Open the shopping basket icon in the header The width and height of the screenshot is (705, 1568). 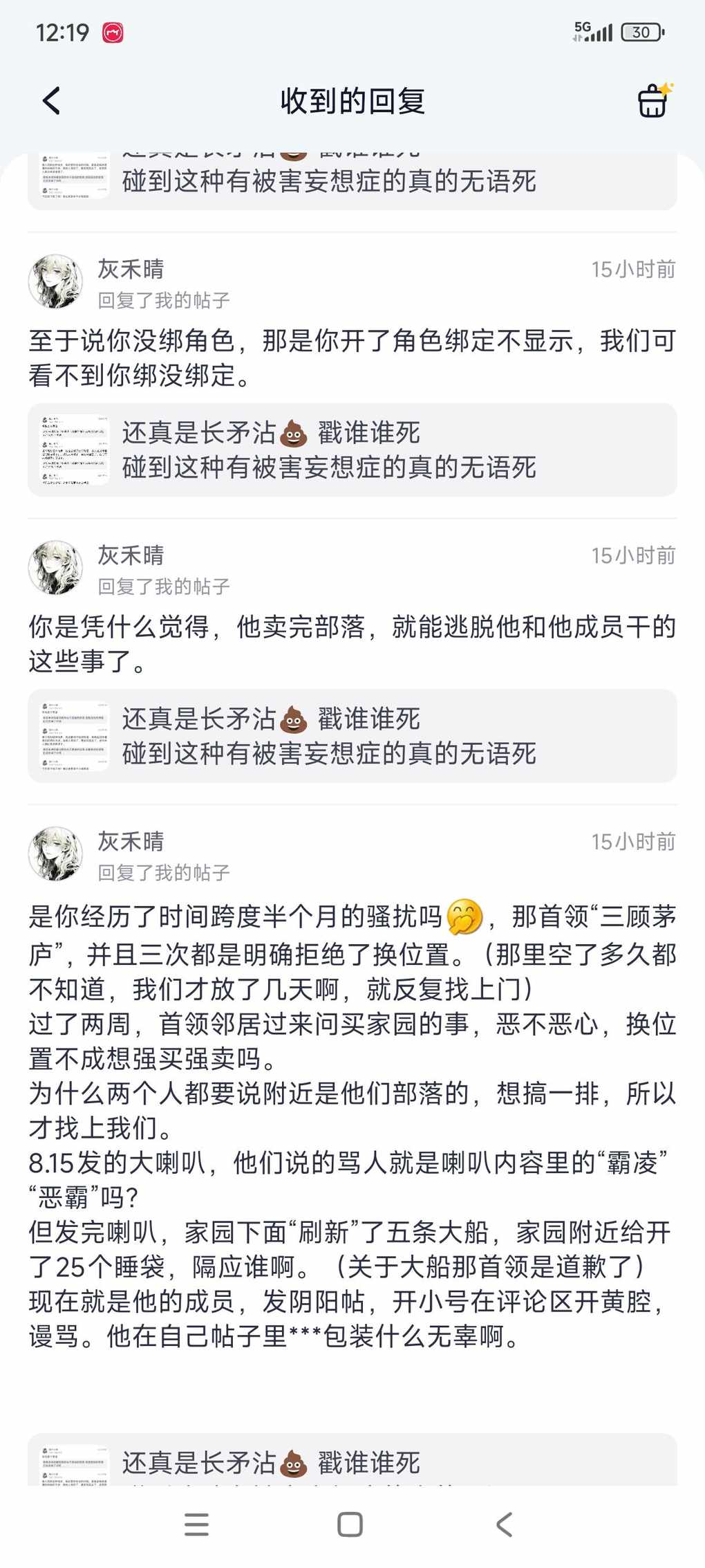(653, 101)
